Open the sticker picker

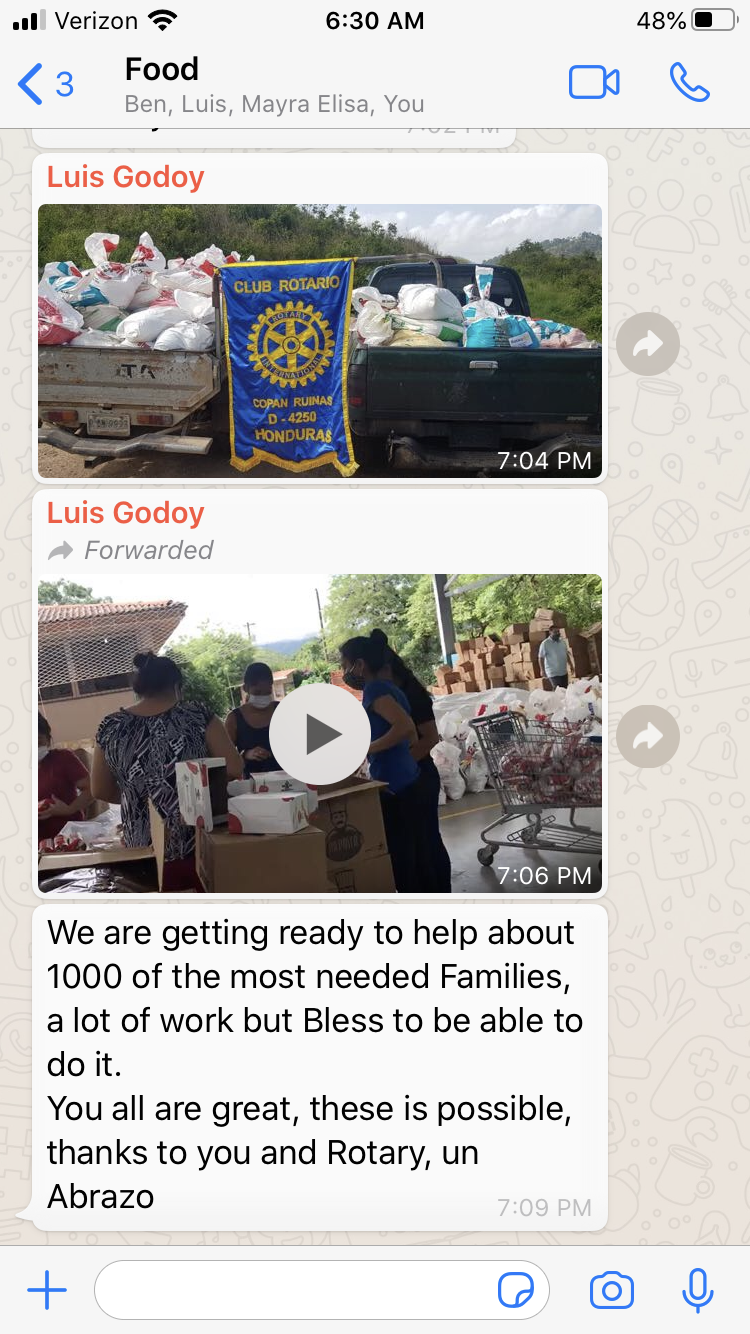pos(516,1291)
